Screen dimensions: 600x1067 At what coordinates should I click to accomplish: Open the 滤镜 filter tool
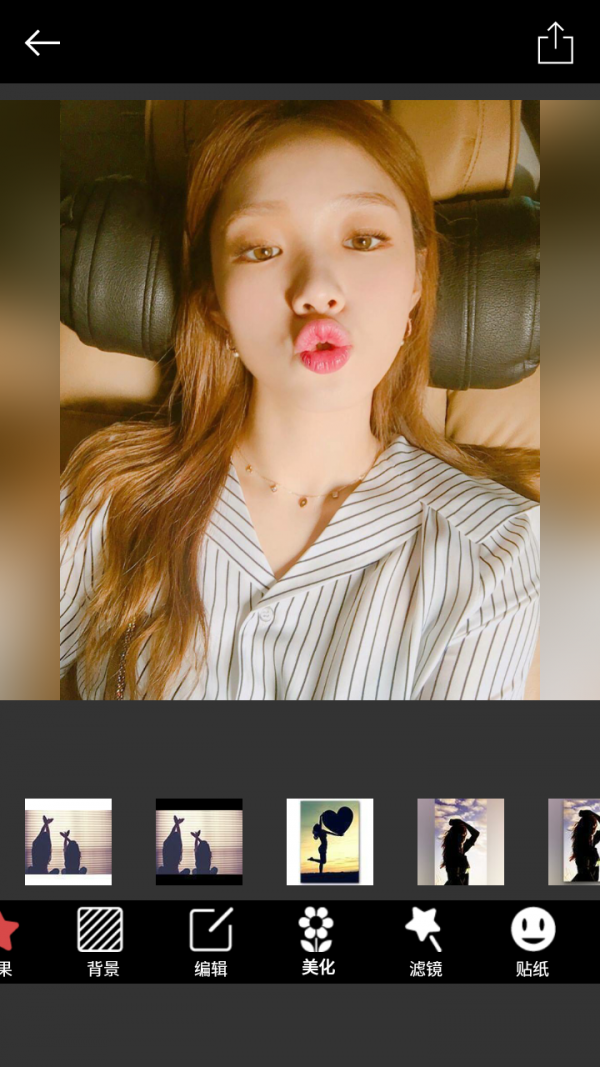click(425, 941)
